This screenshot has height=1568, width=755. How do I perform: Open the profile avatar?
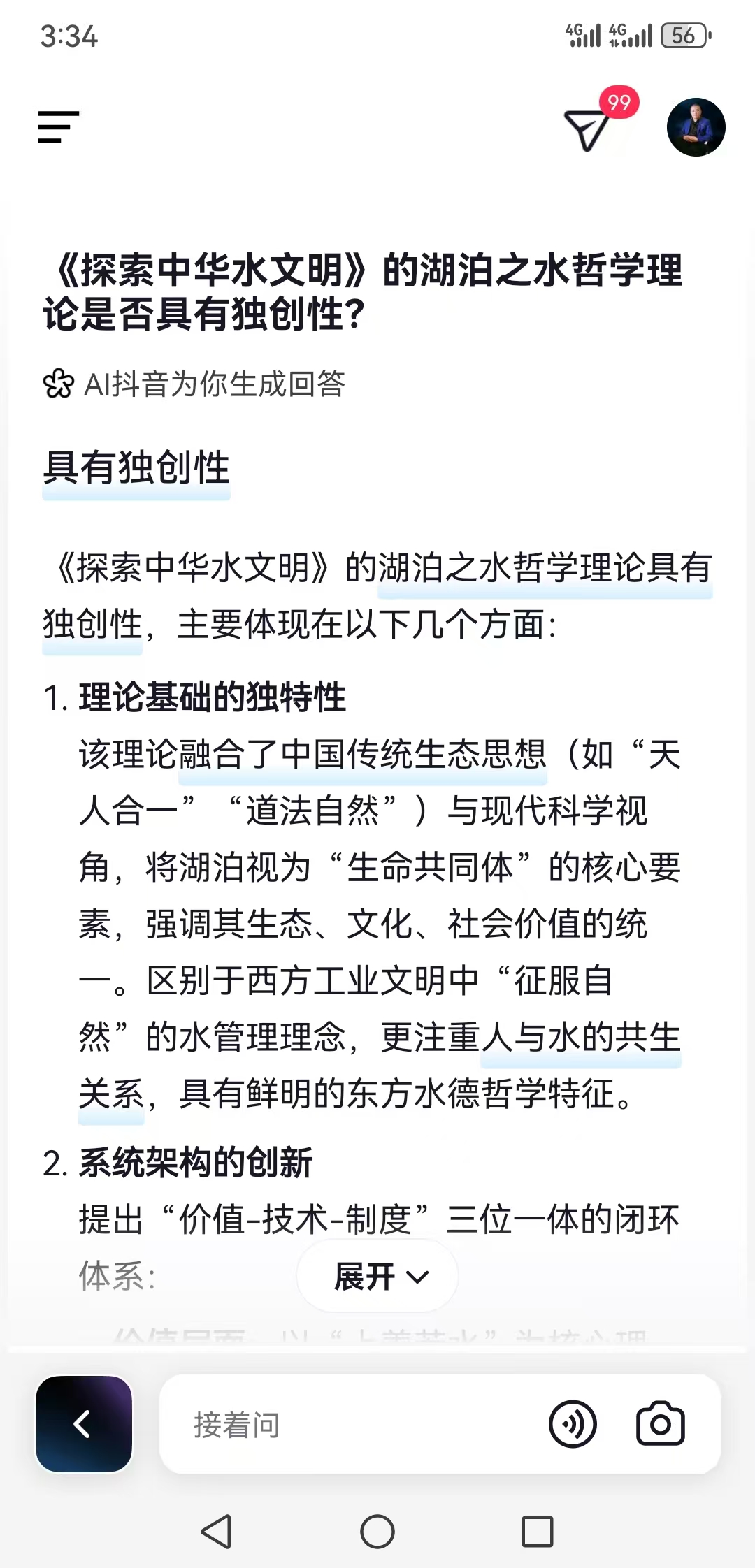coord(696,127)
